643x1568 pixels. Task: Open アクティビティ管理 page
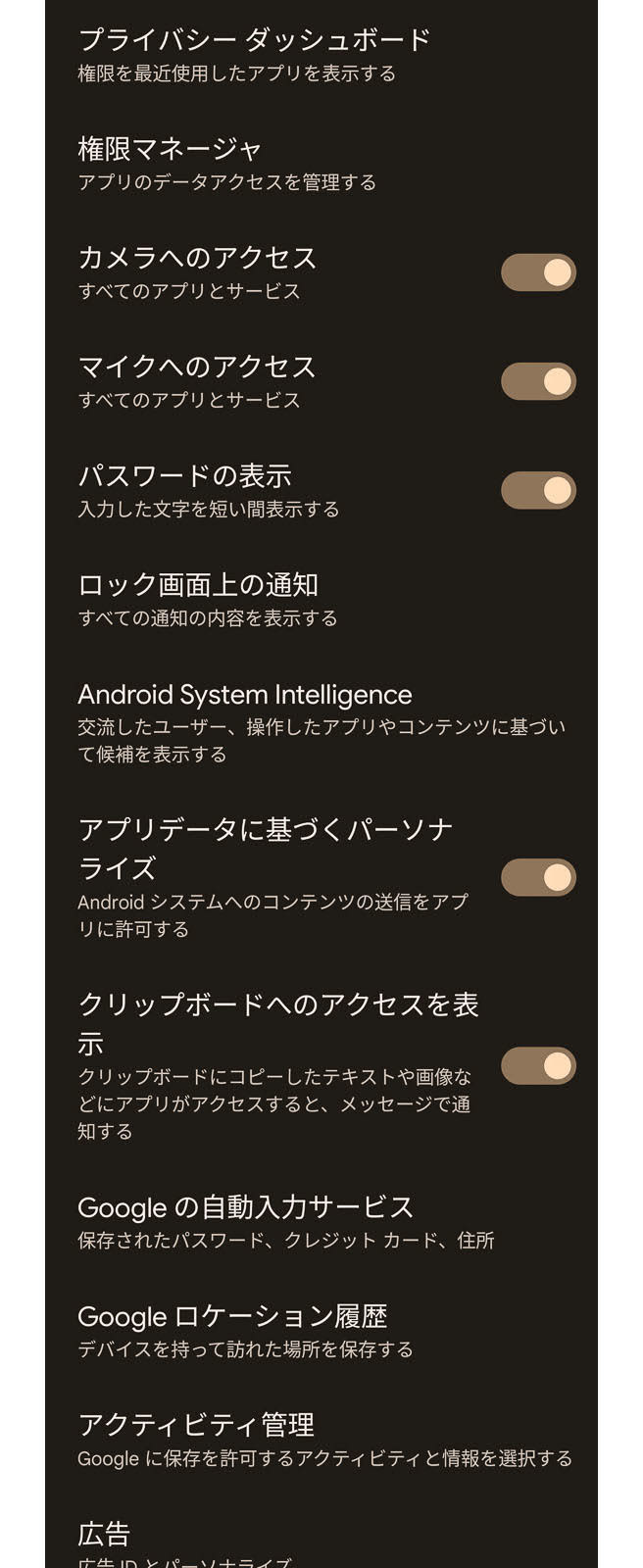[323, 1439]
